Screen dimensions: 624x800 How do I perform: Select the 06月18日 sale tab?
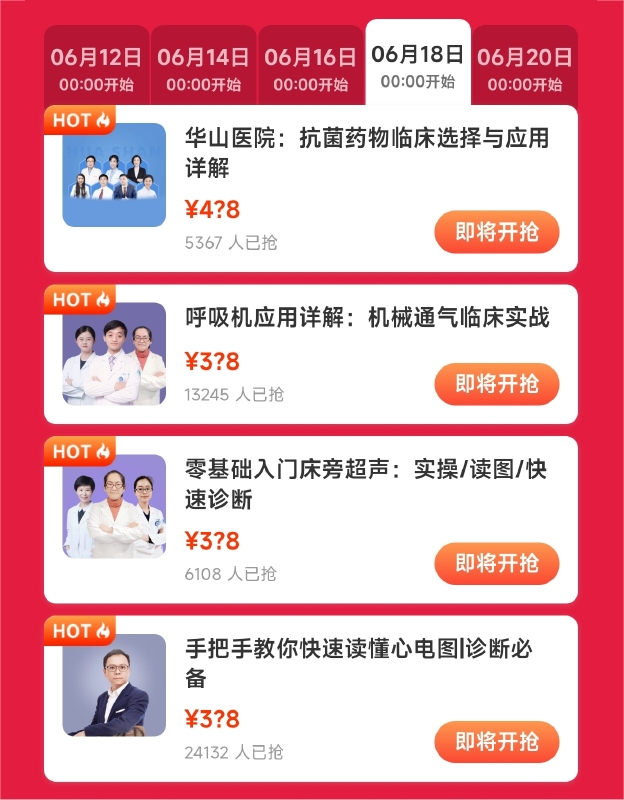click(417, 64)
